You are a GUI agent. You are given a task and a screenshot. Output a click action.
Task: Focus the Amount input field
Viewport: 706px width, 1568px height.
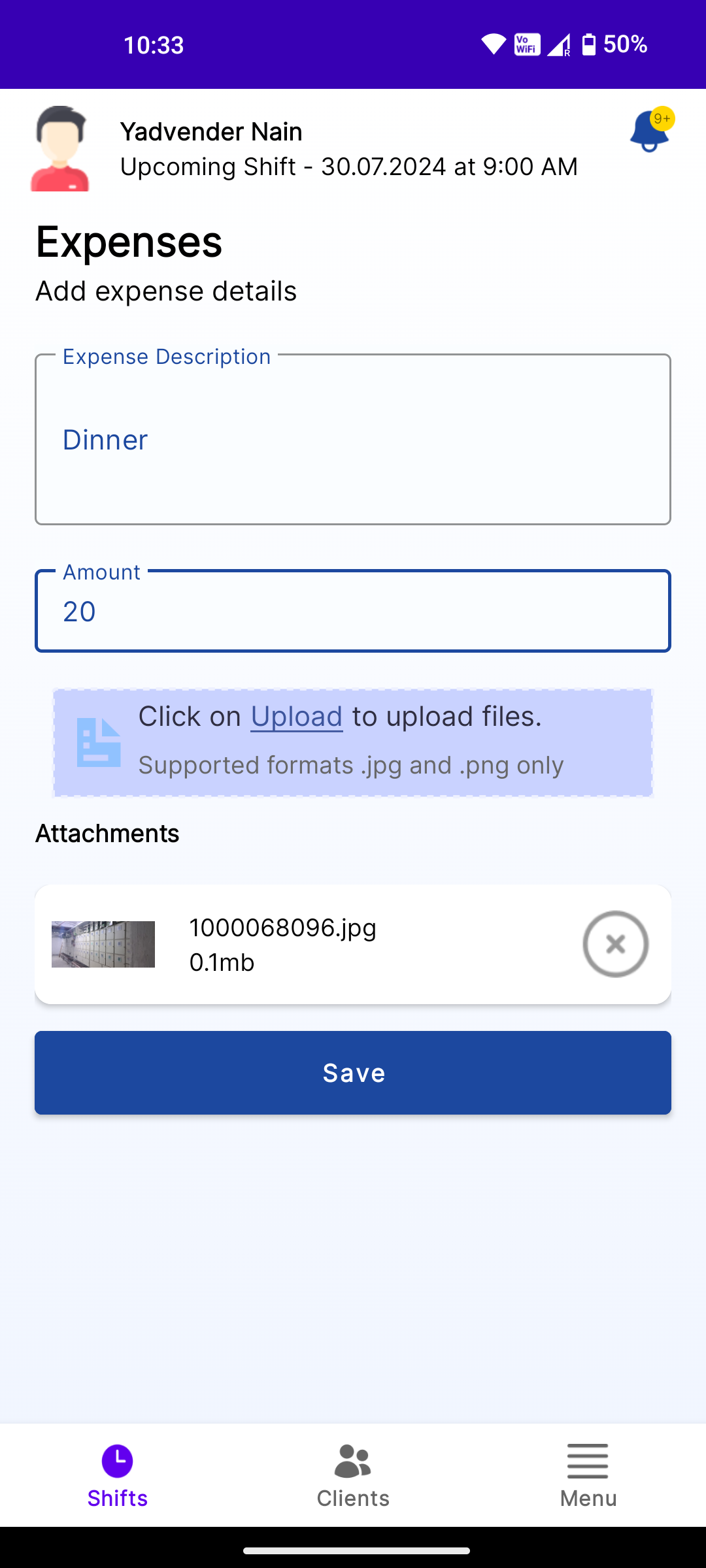pyautogui.click(x=353, y=612)
